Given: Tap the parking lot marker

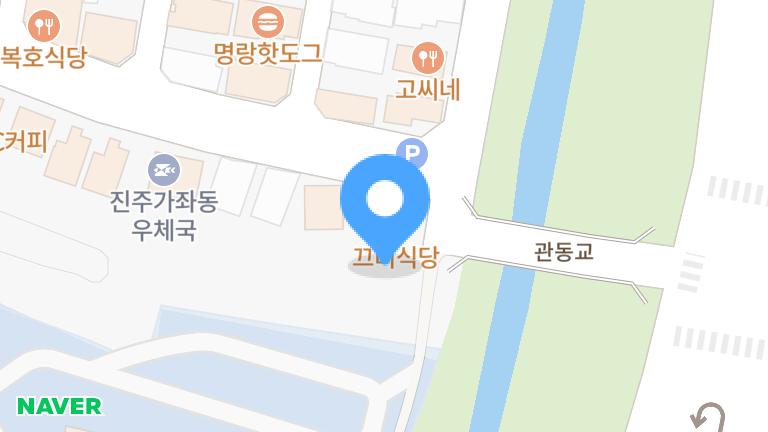Looking at the screenshot, I should pyautogui.click(x=412, y=153).
